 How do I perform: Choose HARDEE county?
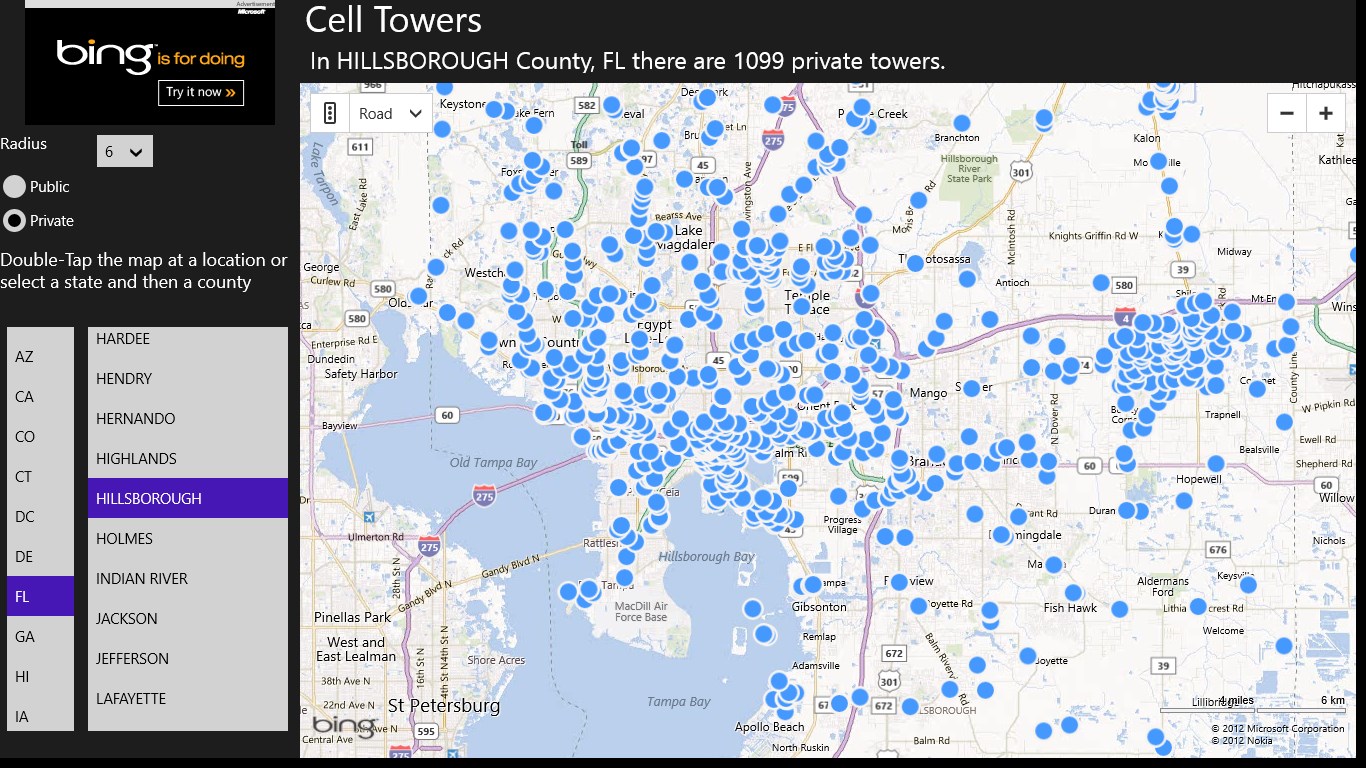pos(187,340)
